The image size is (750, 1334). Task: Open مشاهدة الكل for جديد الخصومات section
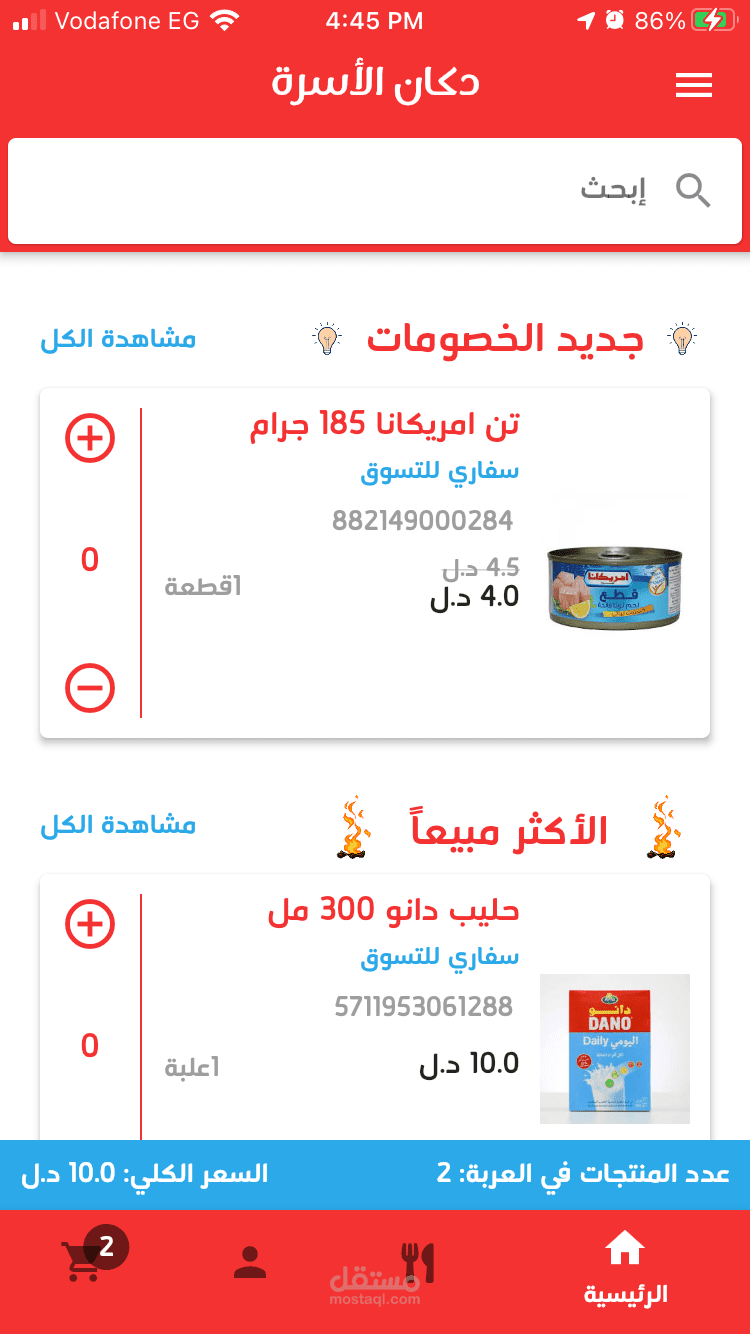pyautogui.click(x=118, y=339)
